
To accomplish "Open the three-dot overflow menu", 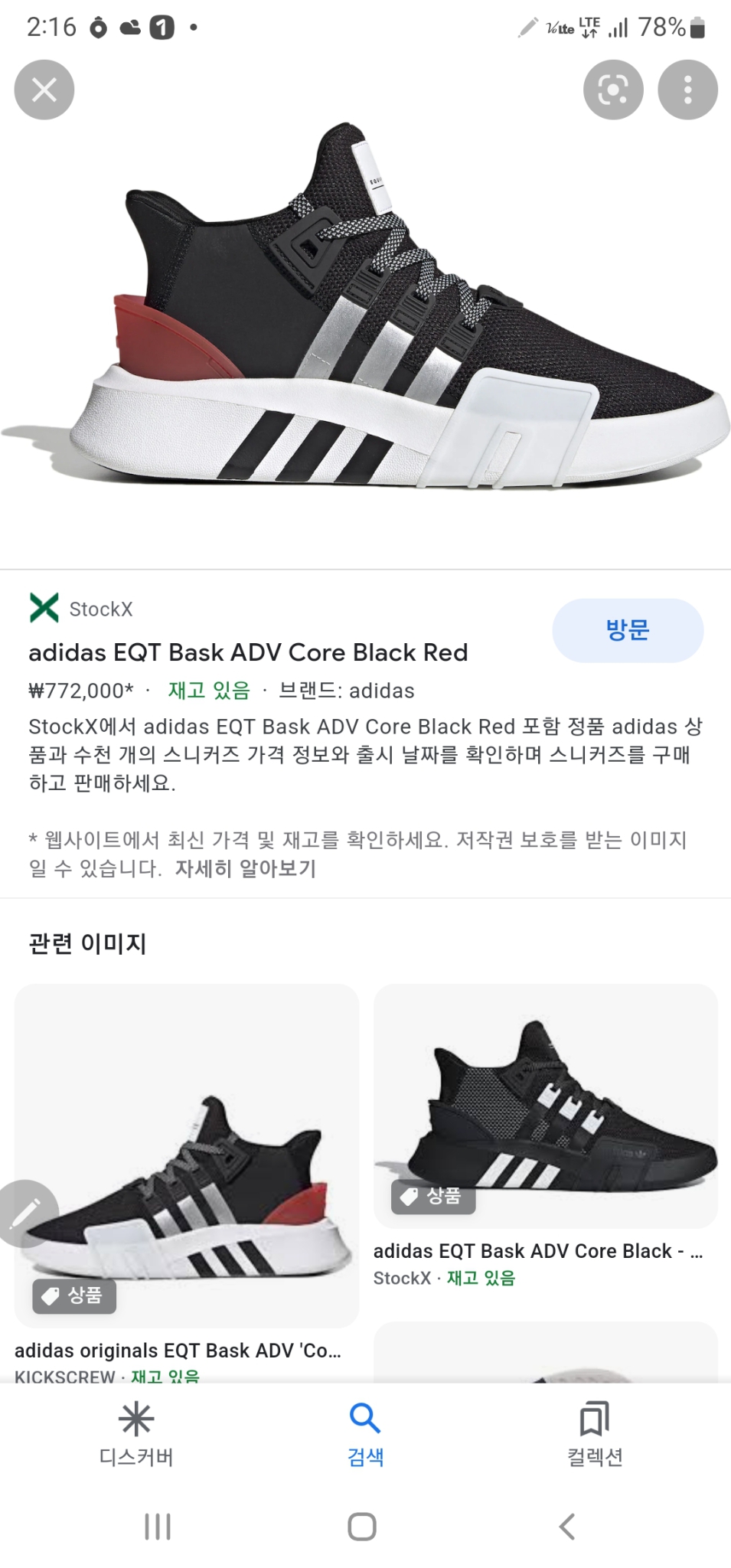I will tap(688, 90).
